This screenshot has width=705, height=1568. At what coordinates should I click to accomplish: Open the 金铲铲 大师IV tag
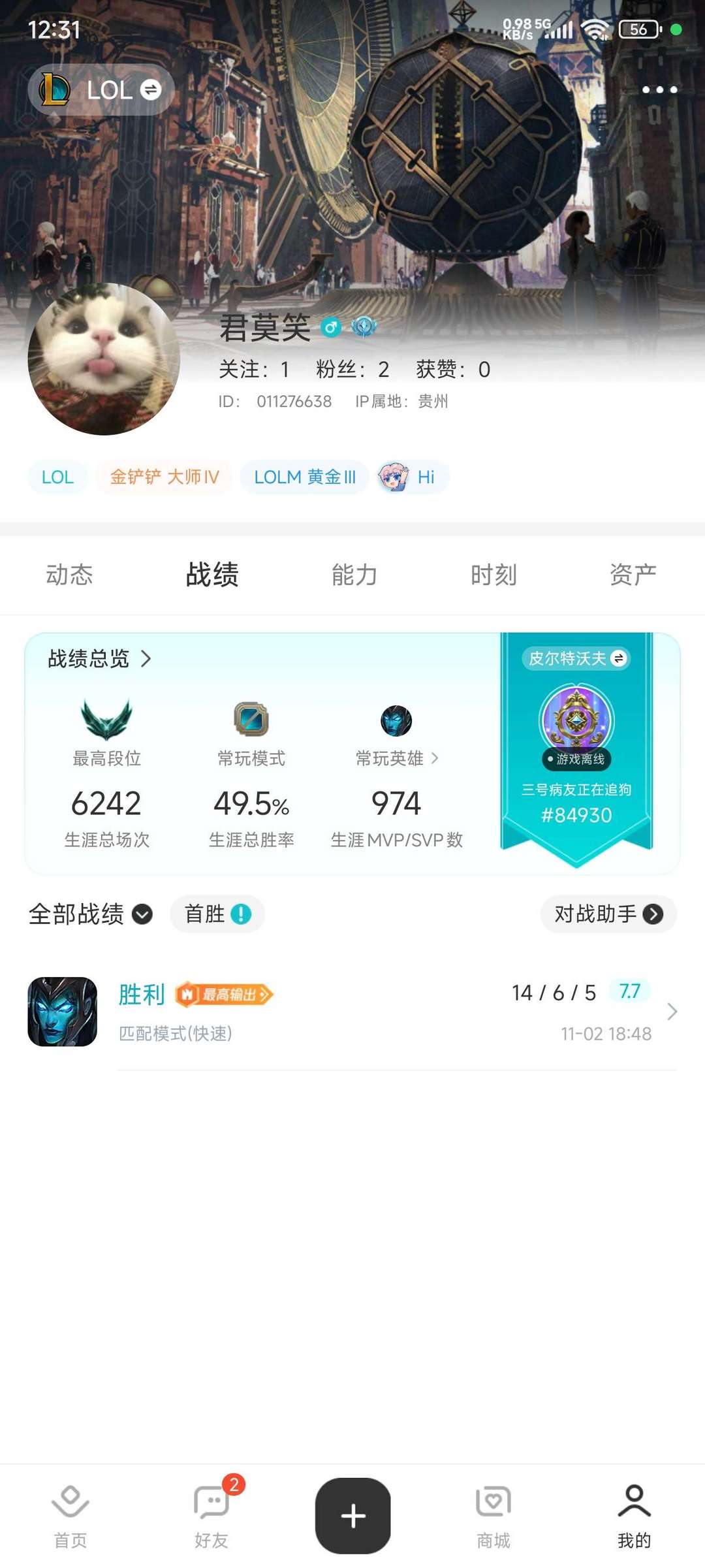164,477
